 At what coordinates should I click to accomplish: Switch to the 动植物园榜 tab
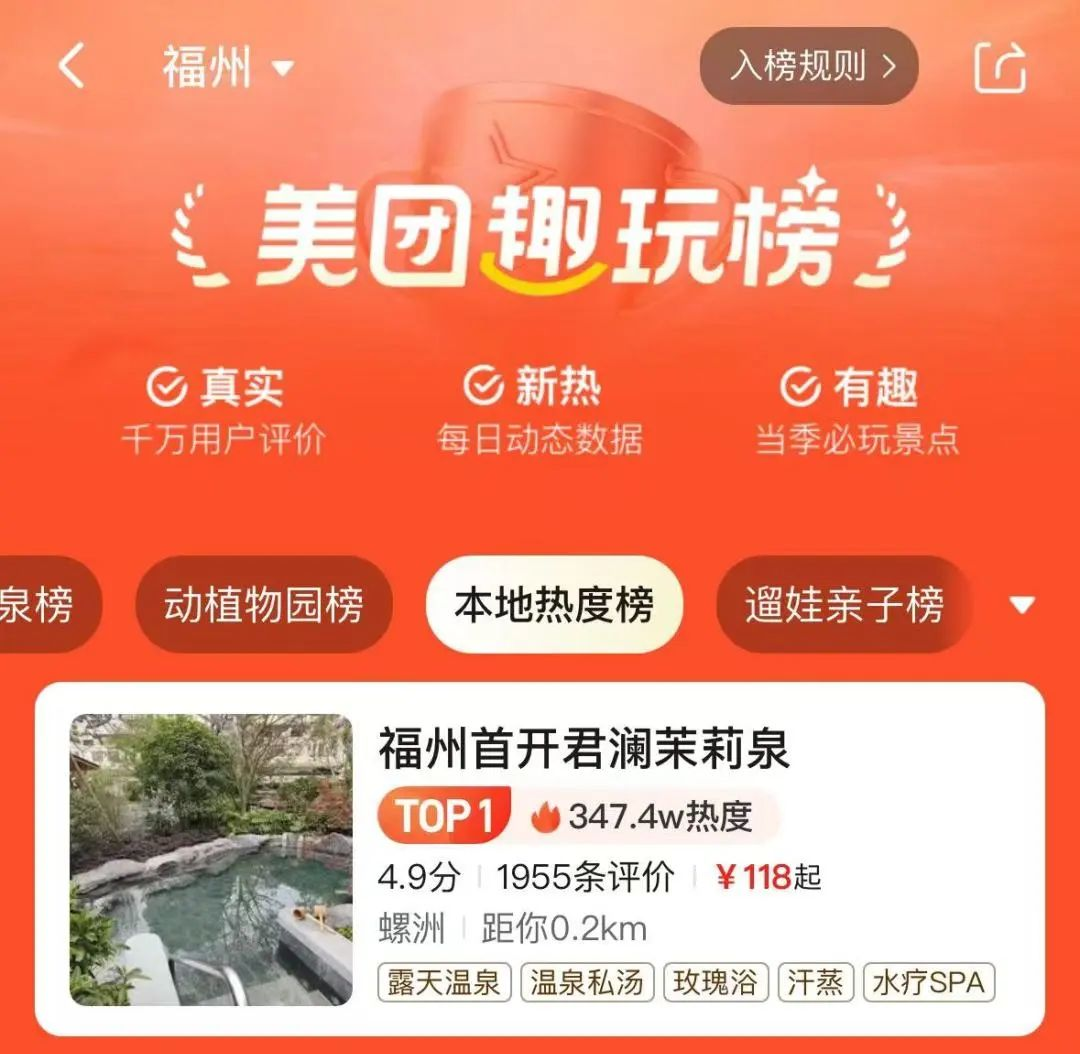pyautogui.click(x=263, y=605)
